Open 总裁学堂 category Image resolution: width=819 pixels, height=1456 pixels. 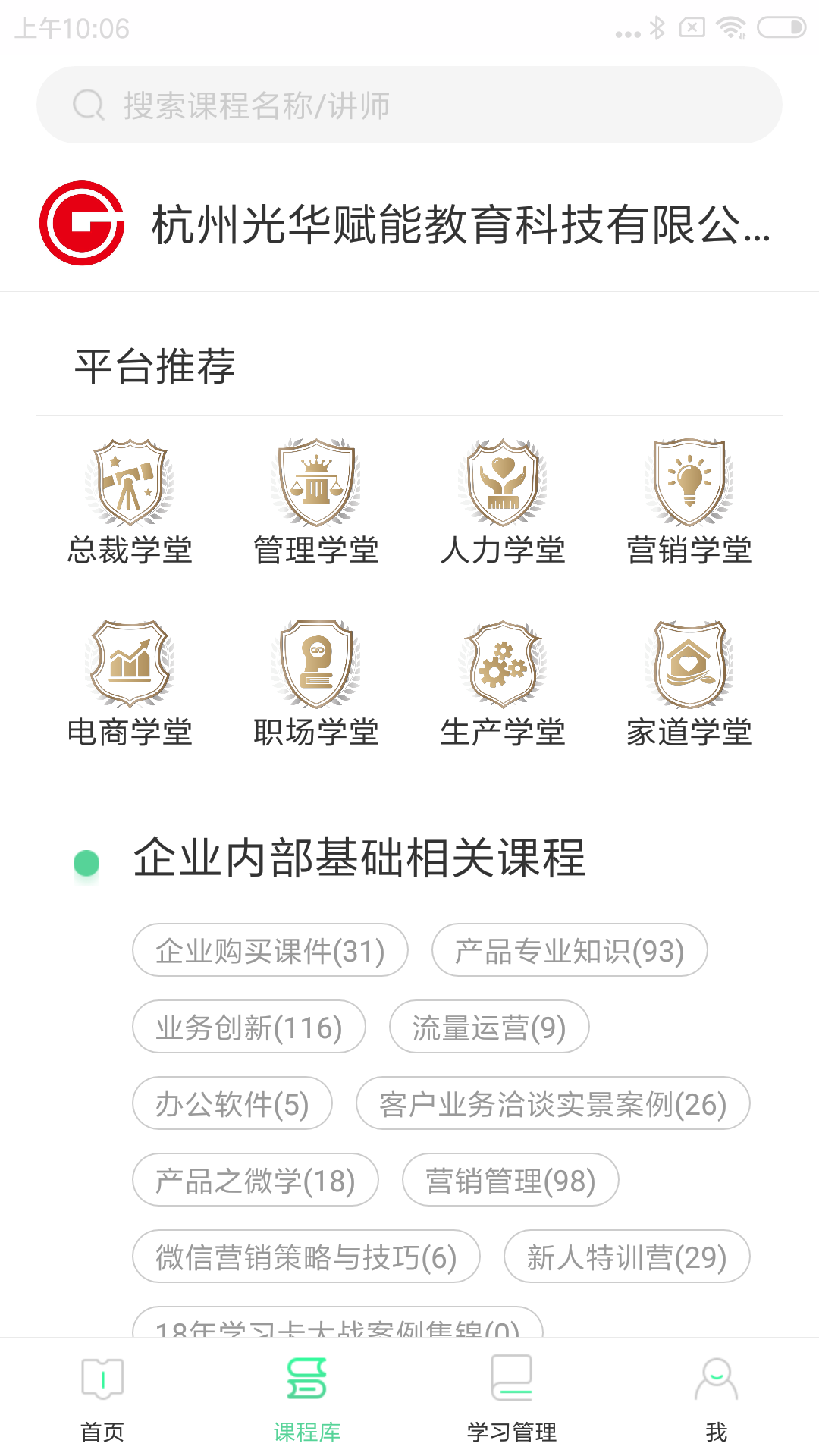click(x=130, y=502)
